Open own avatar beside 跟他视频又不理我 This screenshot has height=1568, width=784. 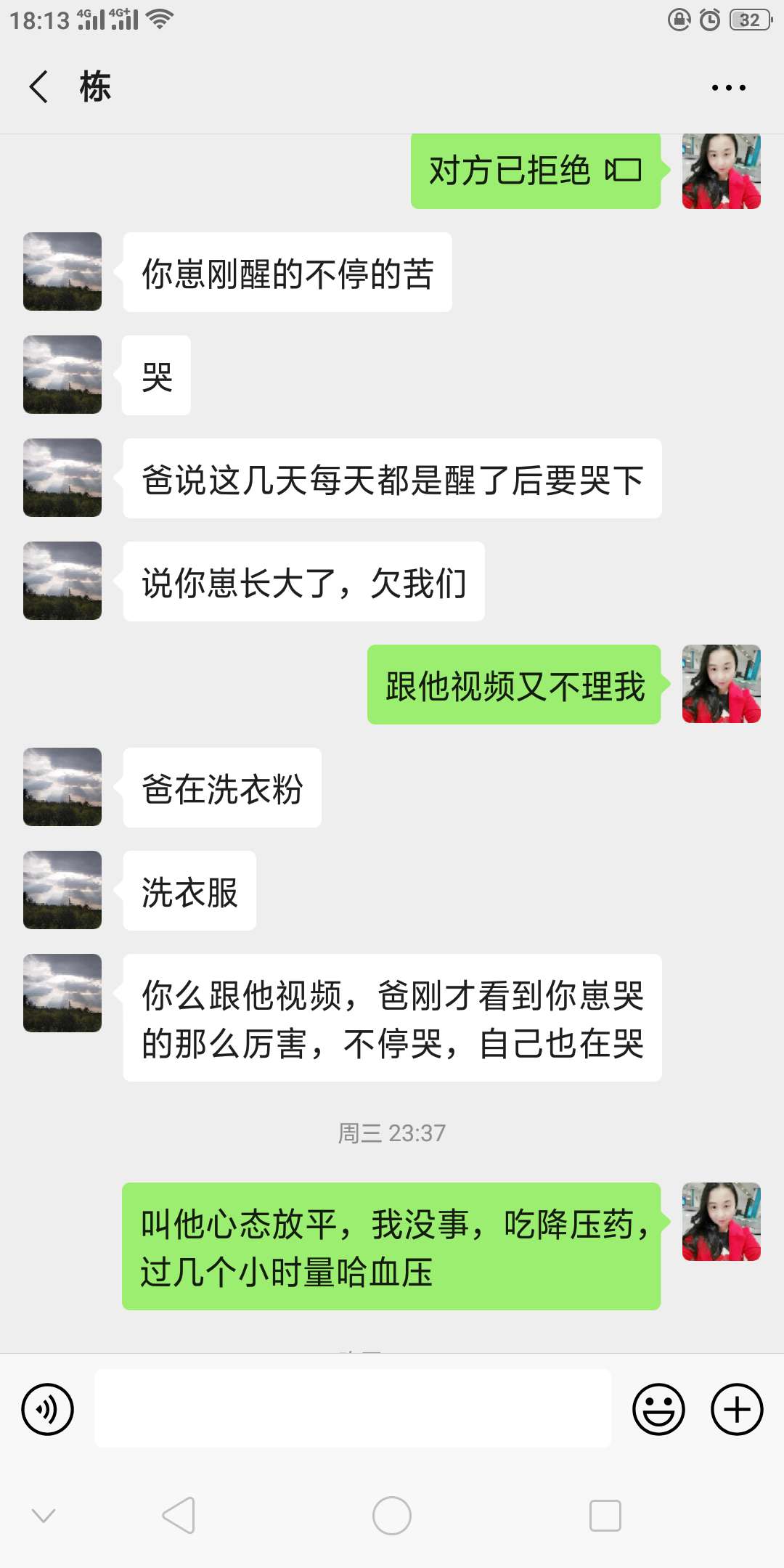pyautogui.click(x=721, y=684)
